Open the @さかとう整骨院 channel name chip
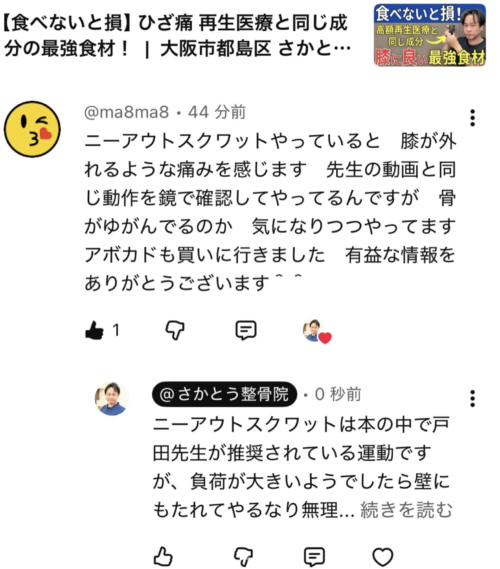 pyautogui.click(x=224, y=394)
